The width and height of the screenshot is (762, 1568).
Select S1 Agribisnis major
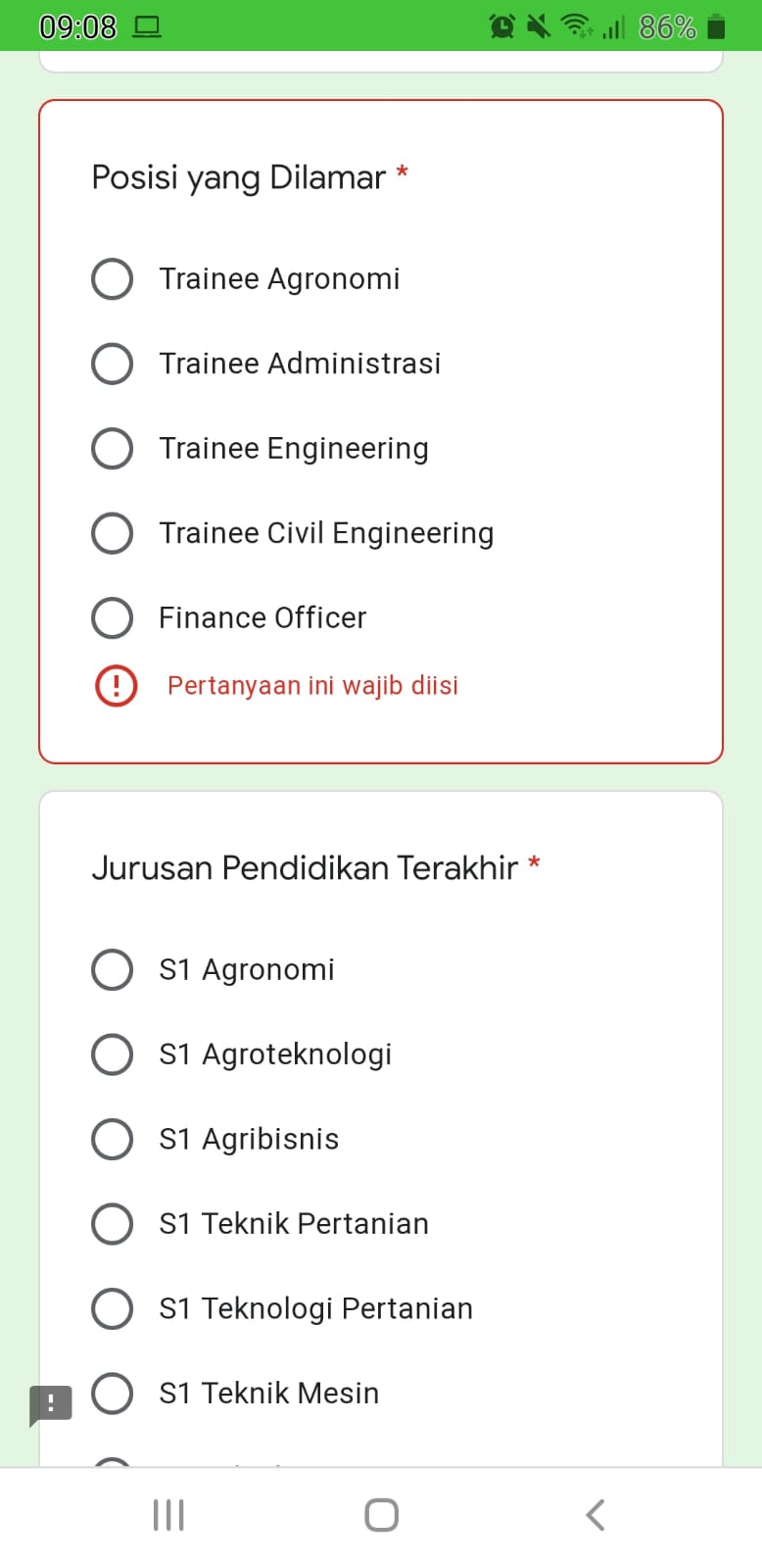pos(113,1140)
